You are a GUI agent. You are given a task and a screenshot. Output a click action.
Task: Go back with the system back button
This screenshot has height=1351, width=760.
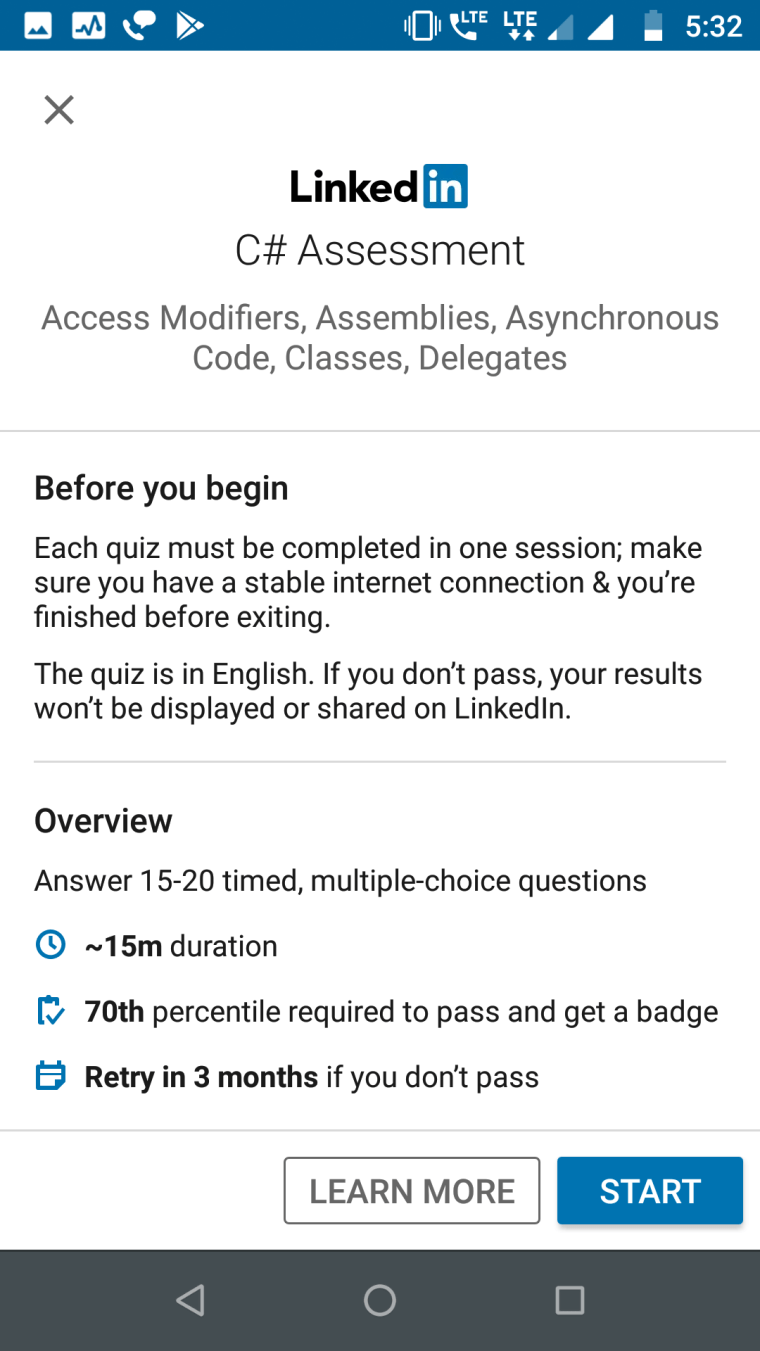(190, 1300)
